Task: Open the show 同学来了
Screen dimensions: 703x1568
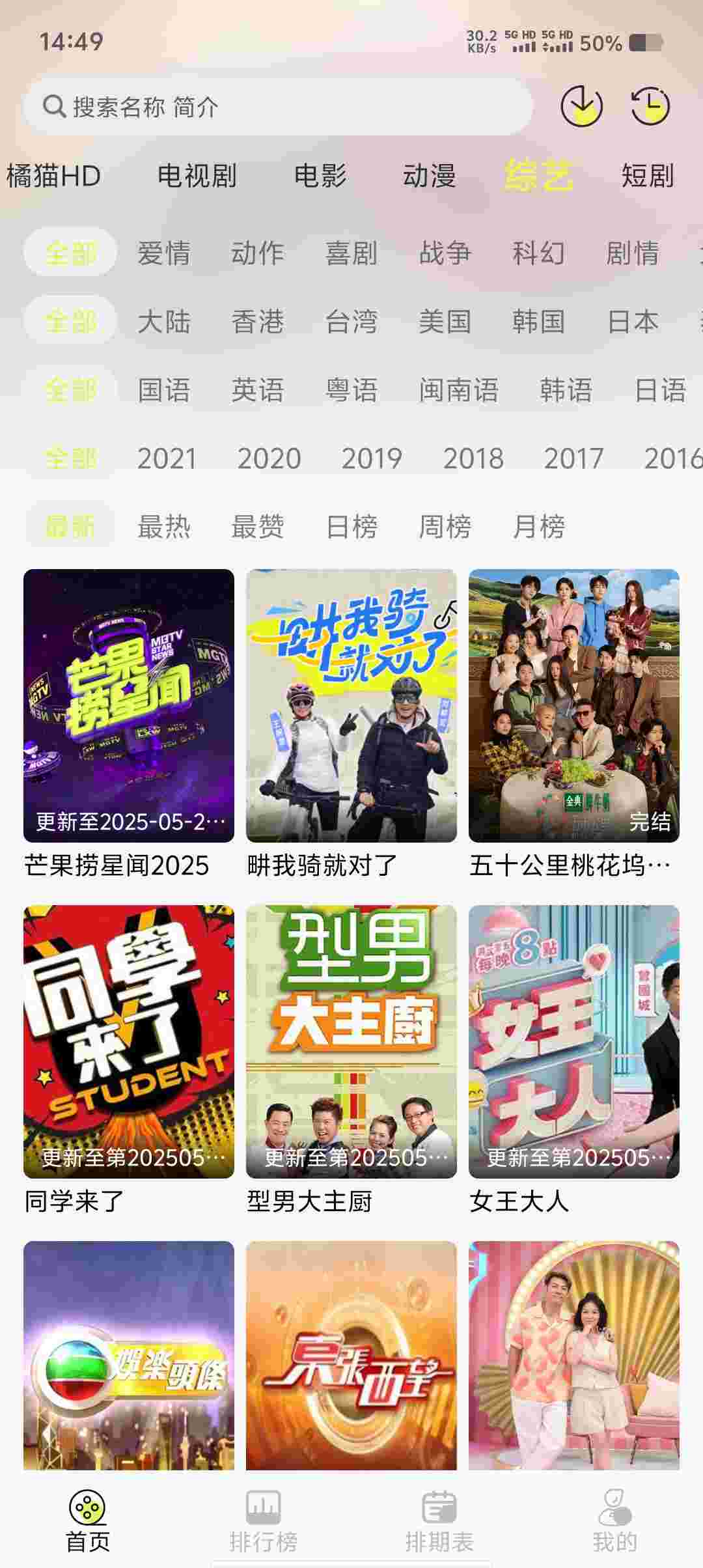Action: (129, 1042)
